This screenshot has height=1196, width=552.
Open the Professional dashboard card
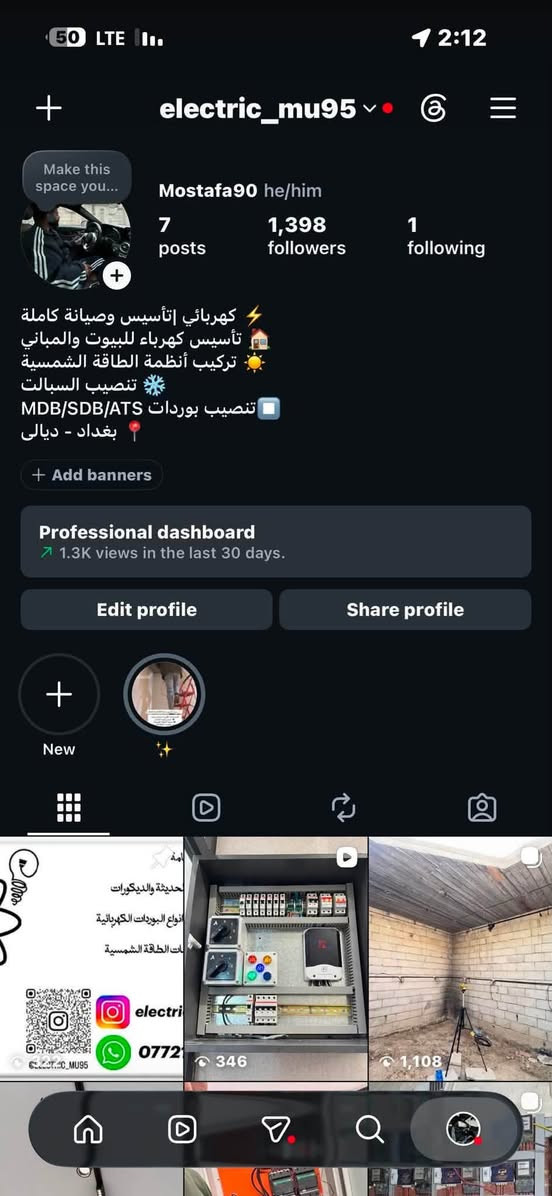point(276,542)
